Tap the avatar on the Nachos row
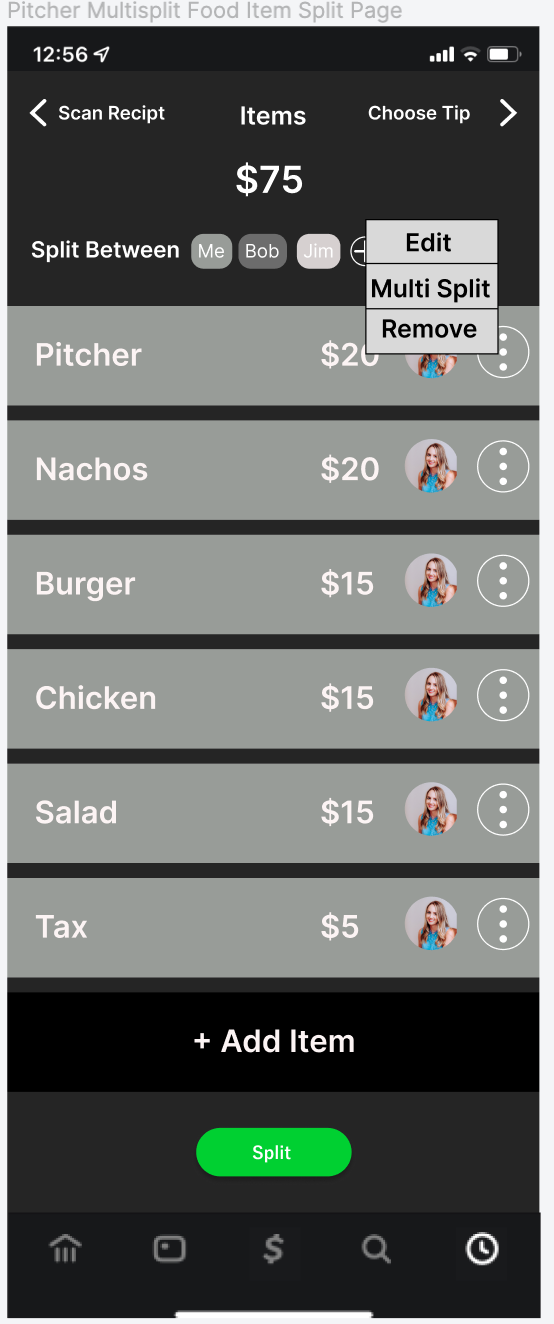 [431, 467]
